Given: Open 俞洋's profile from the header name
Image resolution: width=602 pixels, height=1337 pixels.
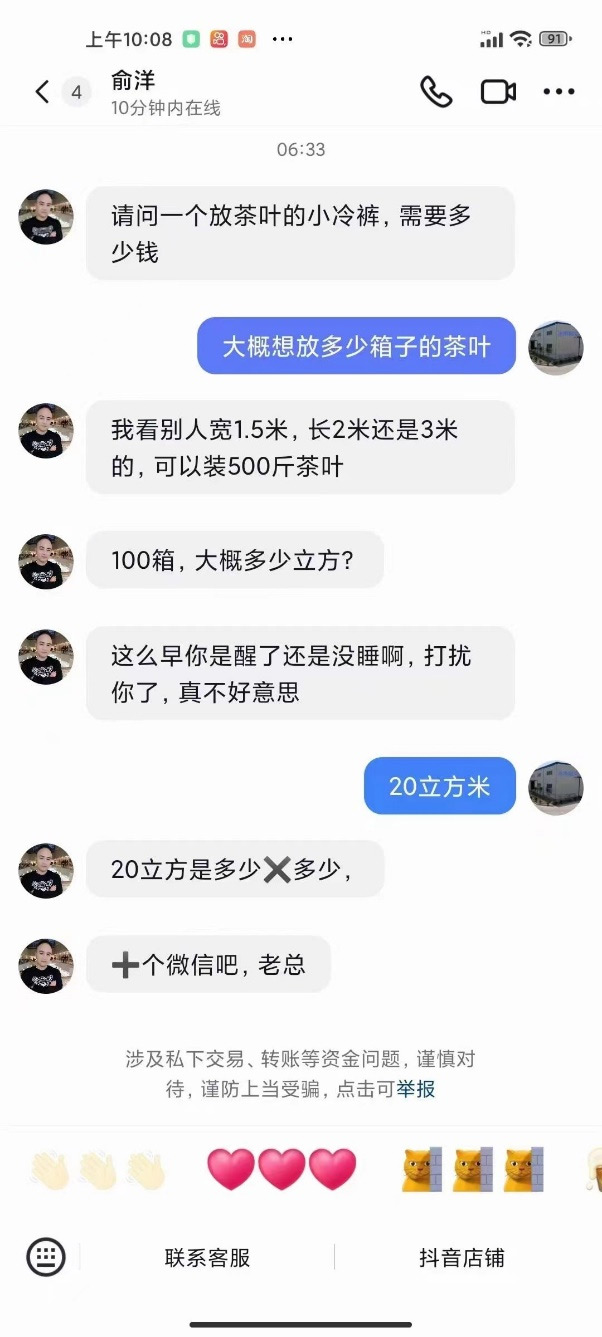Looking at the screenshot, I should (x=134, y=81).
